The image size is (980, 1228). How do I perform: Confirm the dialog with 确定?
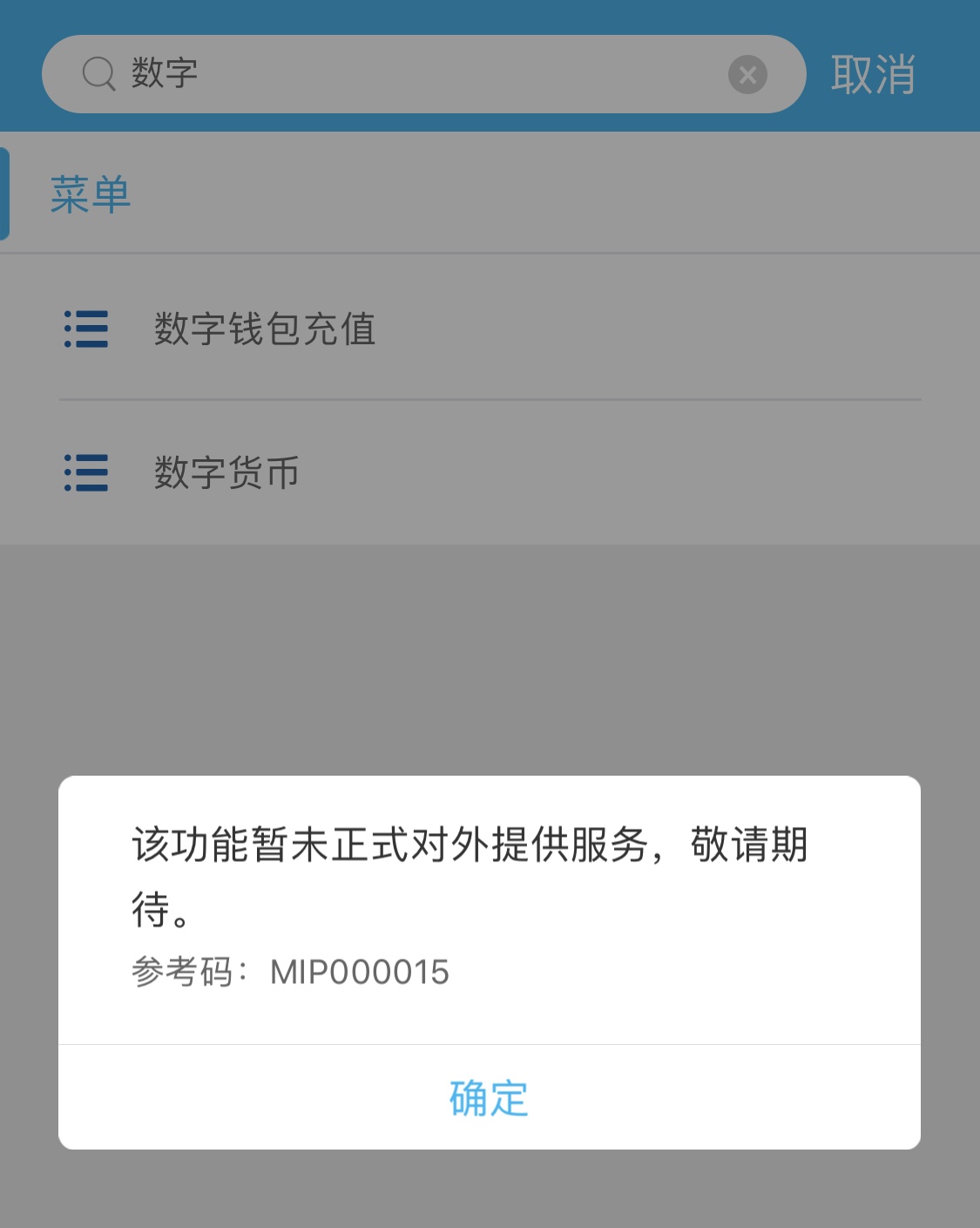(489, 1100)
